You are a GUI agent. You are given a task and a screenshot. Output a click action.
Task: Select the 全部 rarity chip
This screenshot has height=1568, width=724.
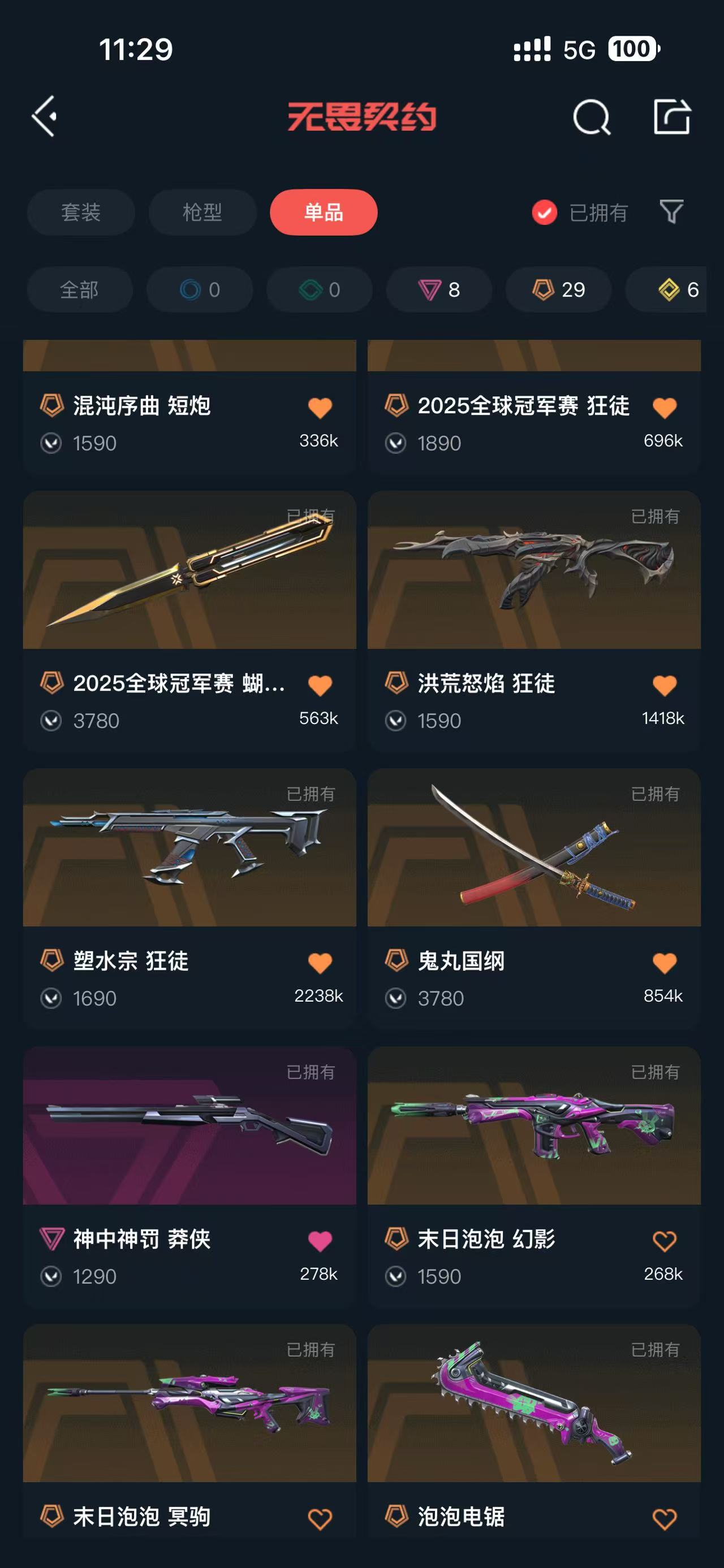pyautogui.click(x=80, y=289)
